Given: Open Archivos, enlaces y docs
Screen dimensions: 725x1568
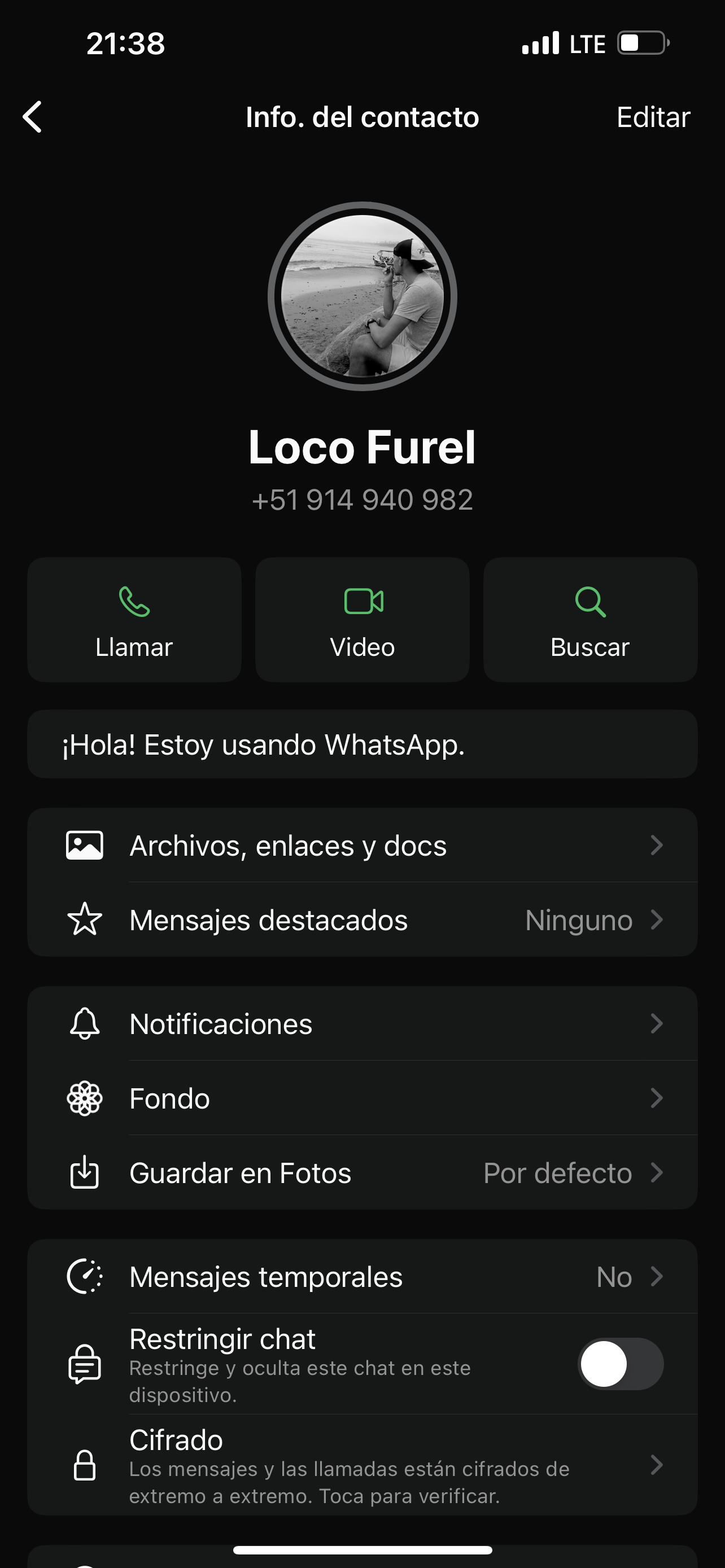Looking at the screenshot, I should pyautogui.click(x=362, y=846).
